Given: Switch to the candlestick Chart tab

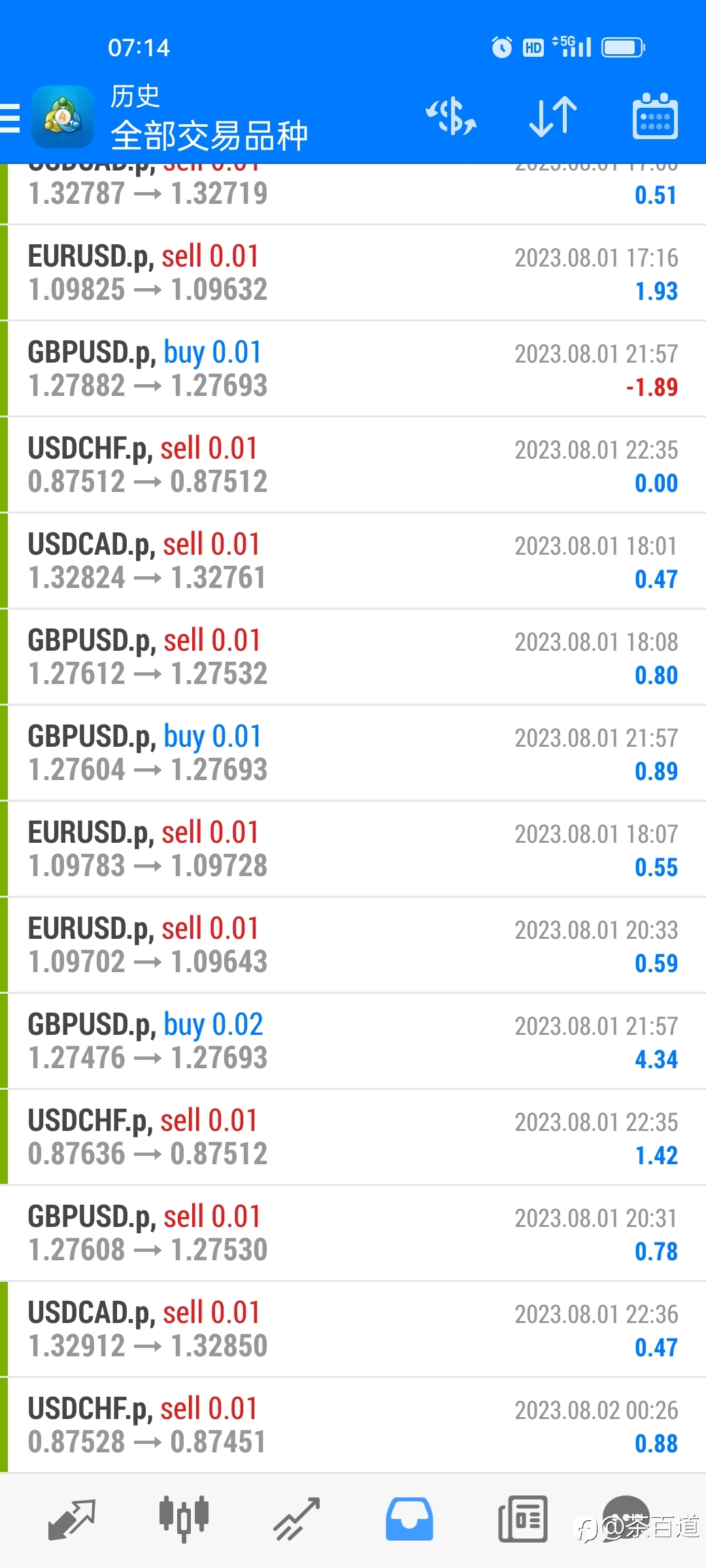Looking at the screenshot, I should pos(184,1520).
